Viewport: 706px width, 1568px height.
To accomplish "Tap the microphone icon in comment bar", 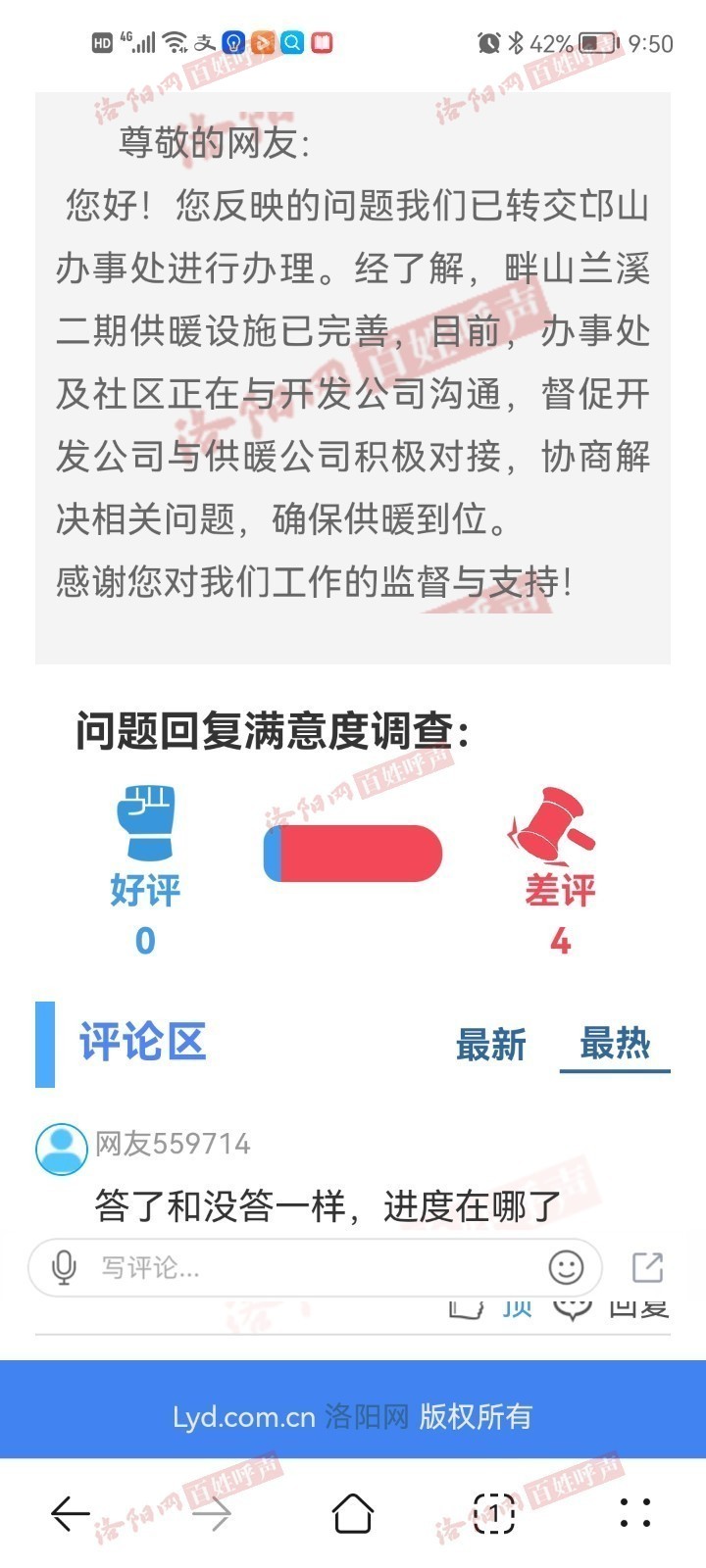I will (64, 1268).
